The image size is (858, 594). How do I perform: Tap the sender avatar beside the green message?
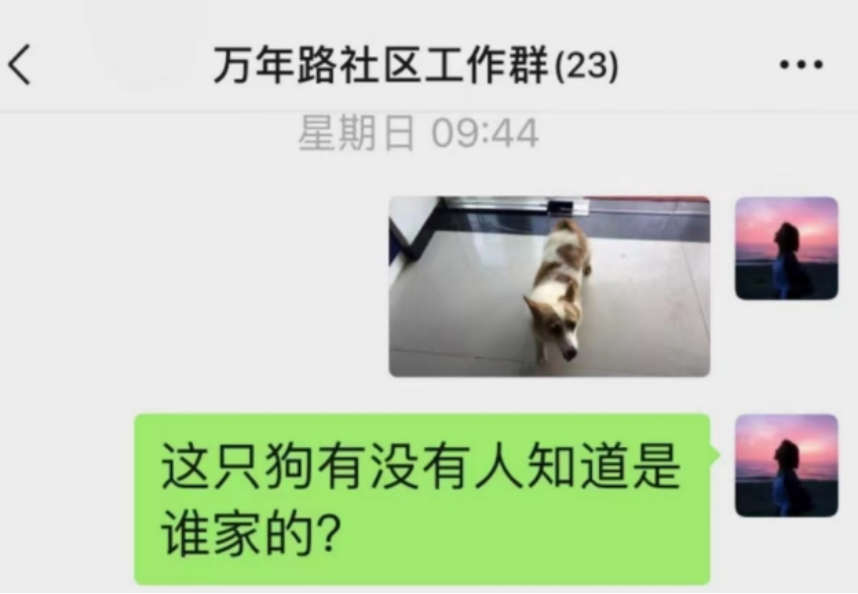coord(786,465)
